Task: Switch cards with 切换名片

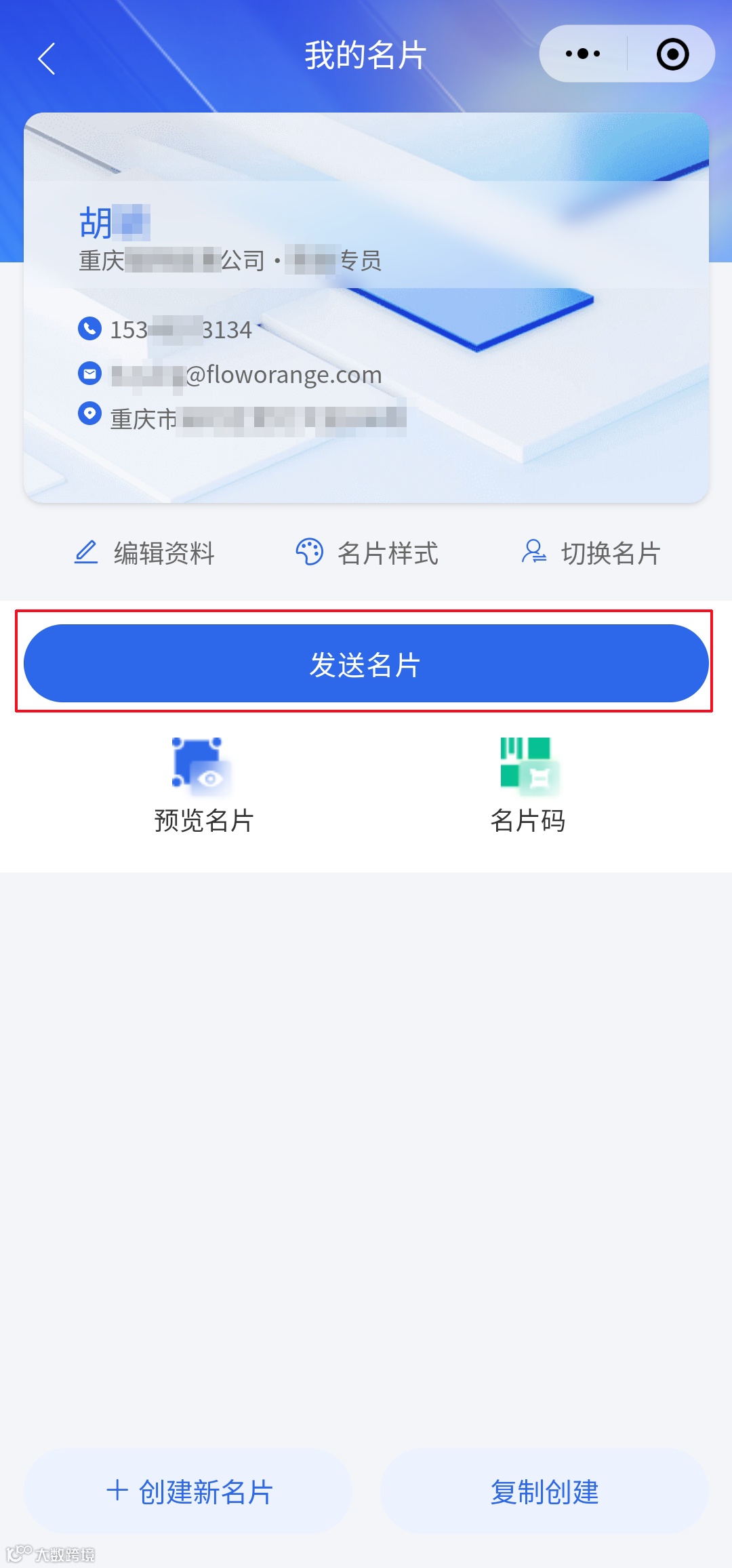Action: point(590,553)
